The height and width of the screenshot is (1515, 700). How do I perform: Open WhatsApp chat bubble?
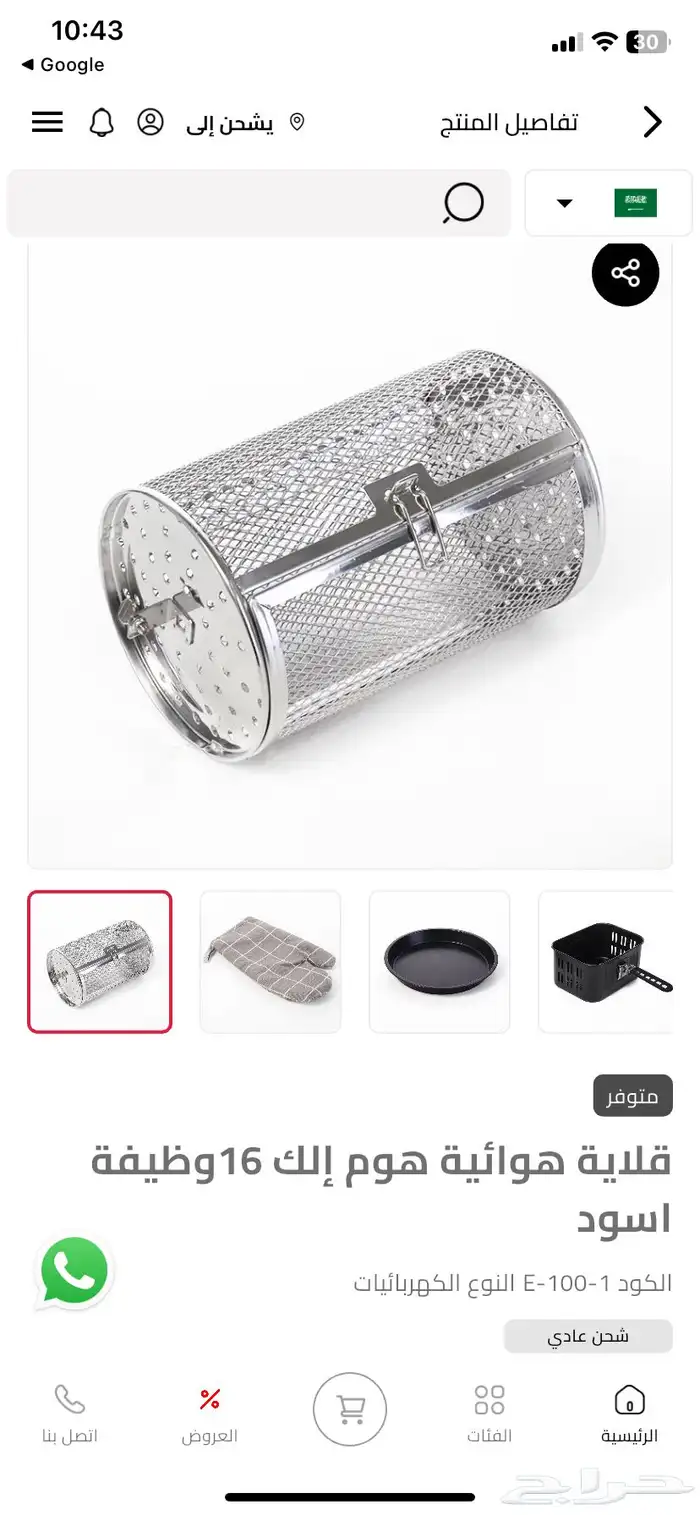click(x=74, y=1273)
